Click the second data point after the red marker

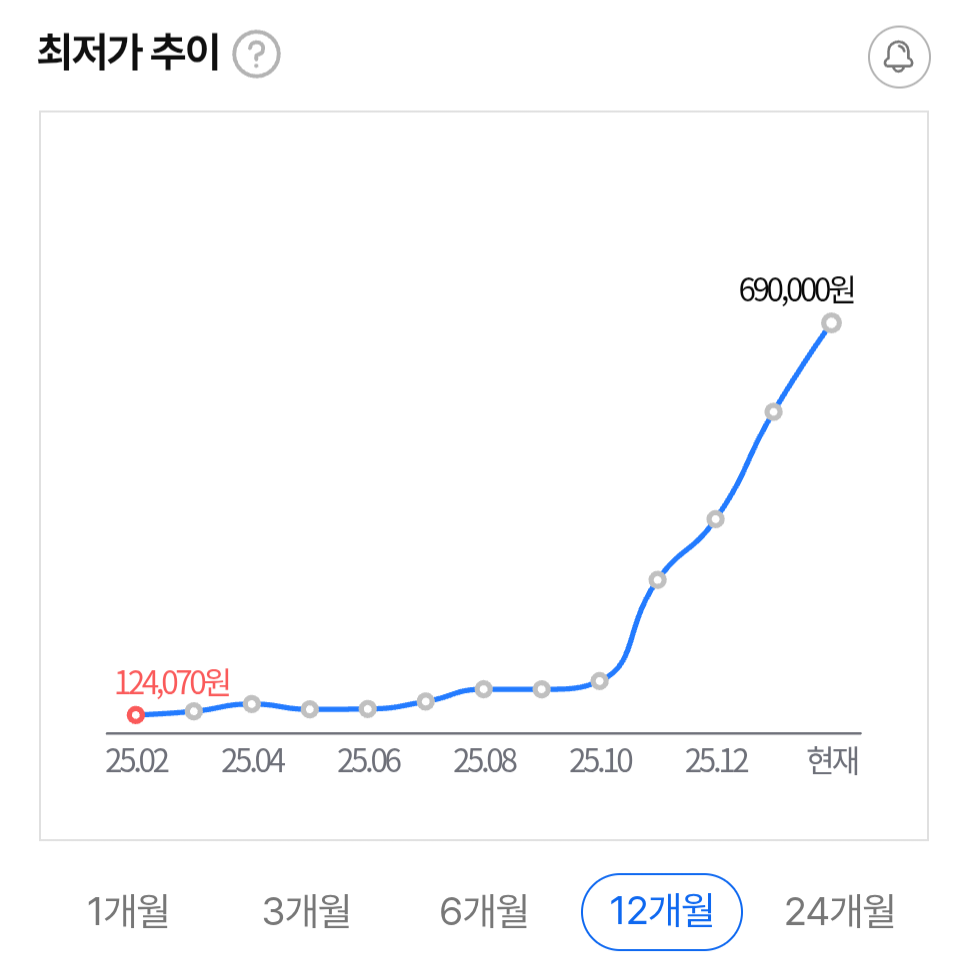250,704
